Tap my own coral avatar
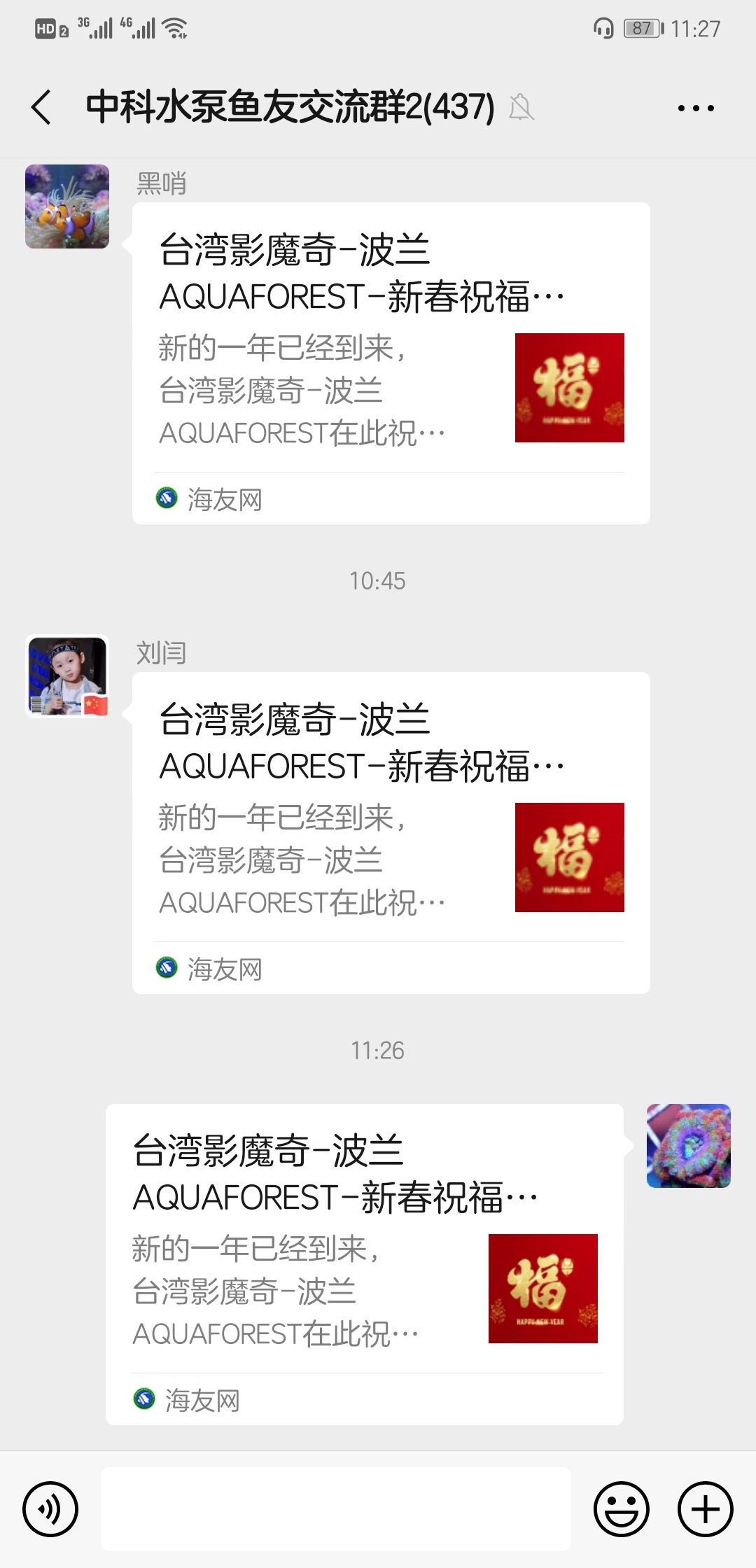 pyautogui.click(x=688, y=1146)
